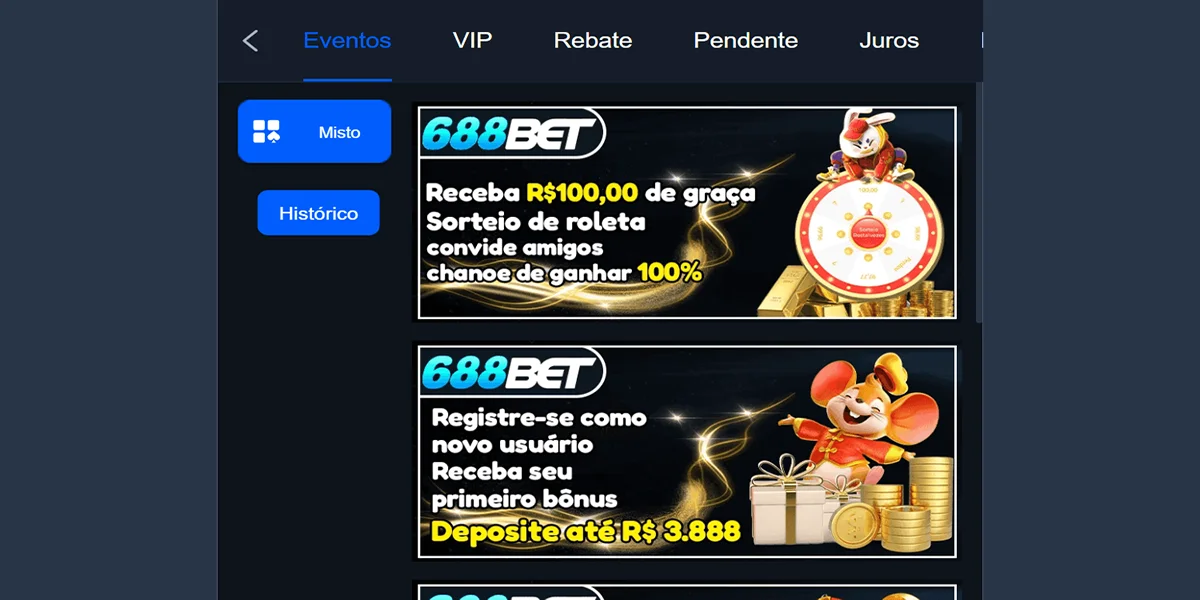Screen dimensions: 1200x600
Task: Open the new user first bonus banner
Action: (687, 451)
